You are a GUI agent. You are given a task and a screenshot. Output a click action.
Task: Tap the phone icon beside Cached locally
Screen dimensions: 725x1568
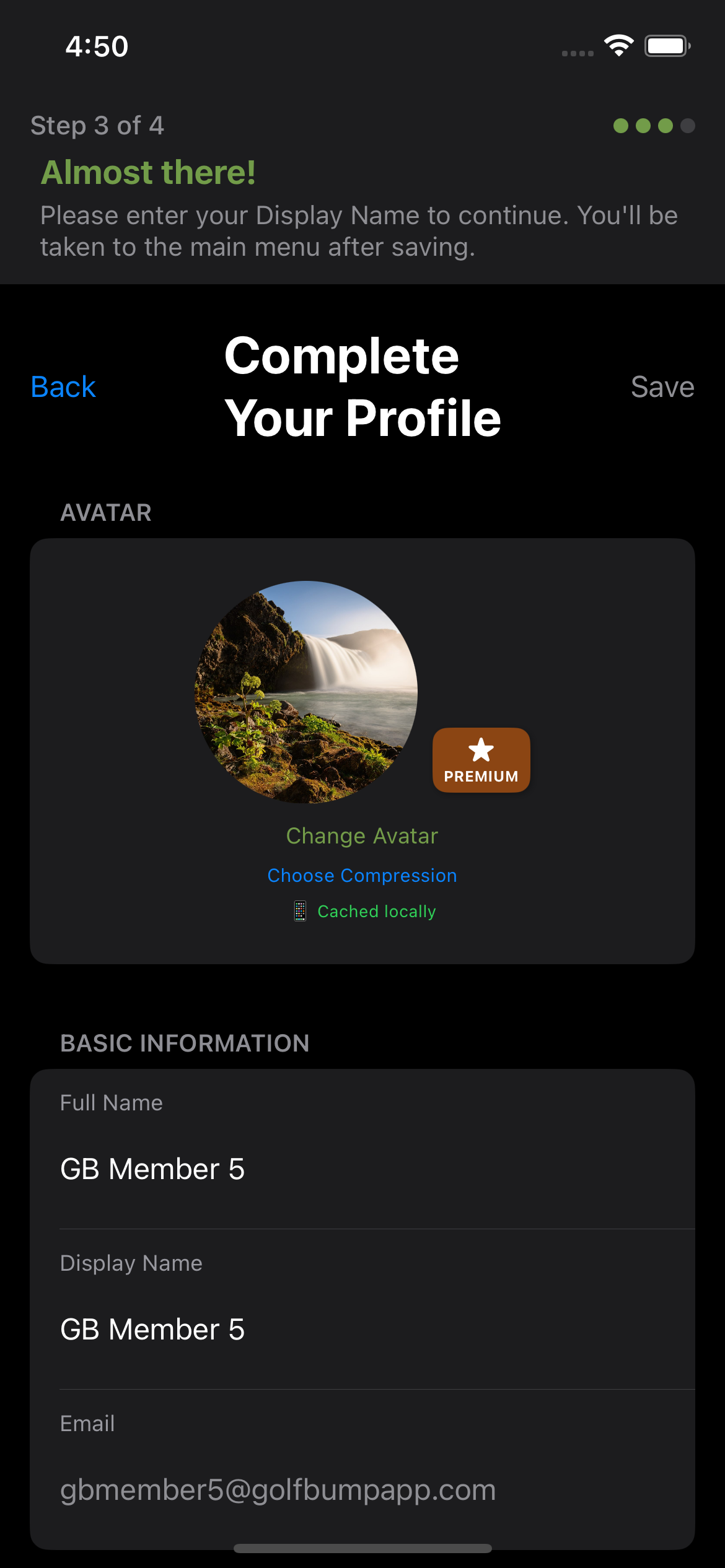tap(300, 911)
